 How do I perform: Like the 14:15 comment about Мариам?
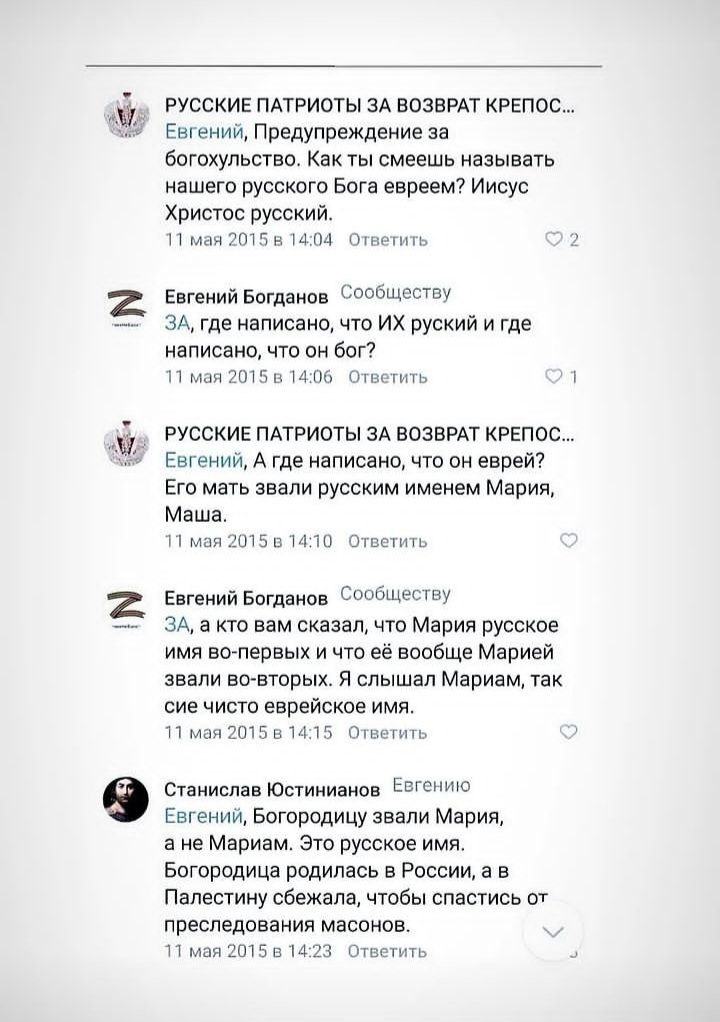coord(569,732)
